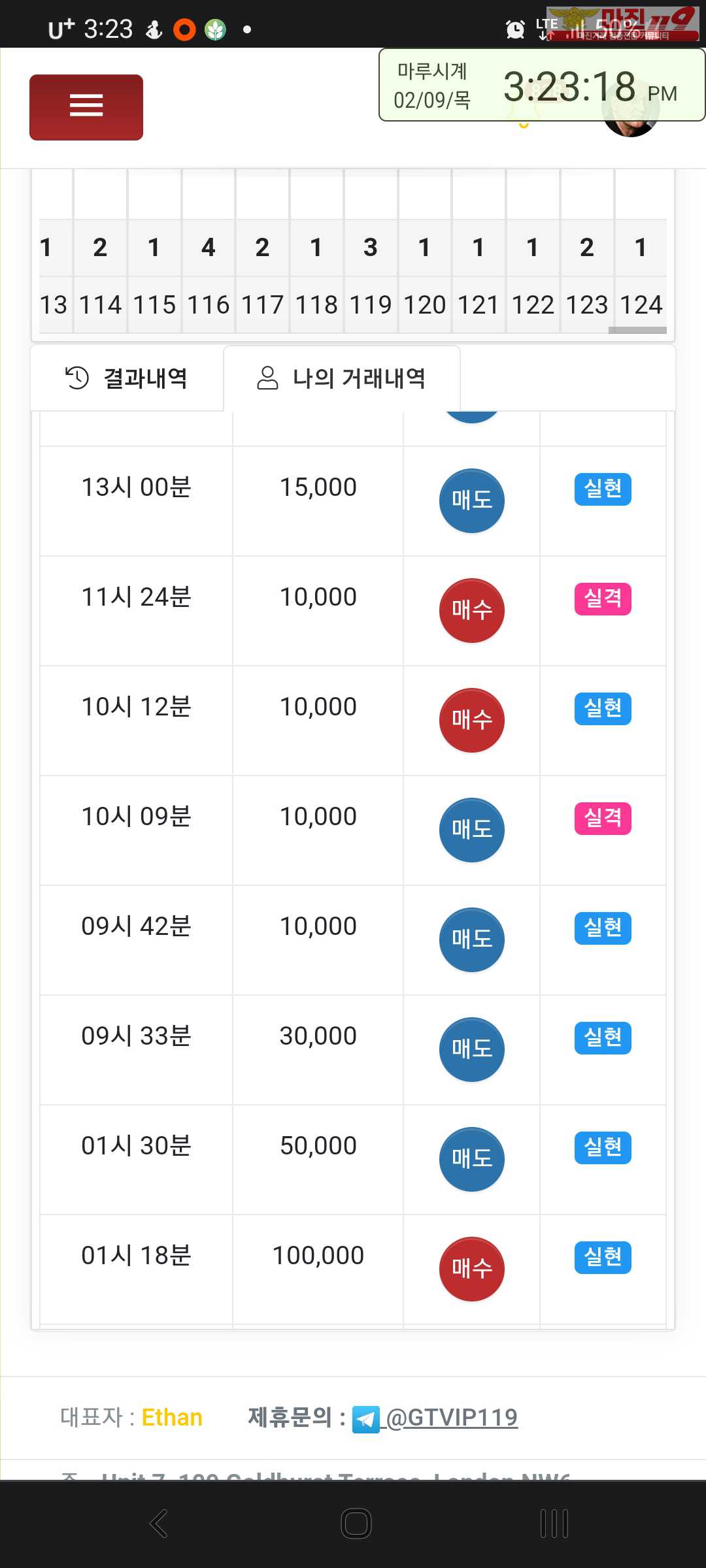This screenshot has height=1568, width=706.
Task: Go back with the system back button
Action: (159, 1524)
